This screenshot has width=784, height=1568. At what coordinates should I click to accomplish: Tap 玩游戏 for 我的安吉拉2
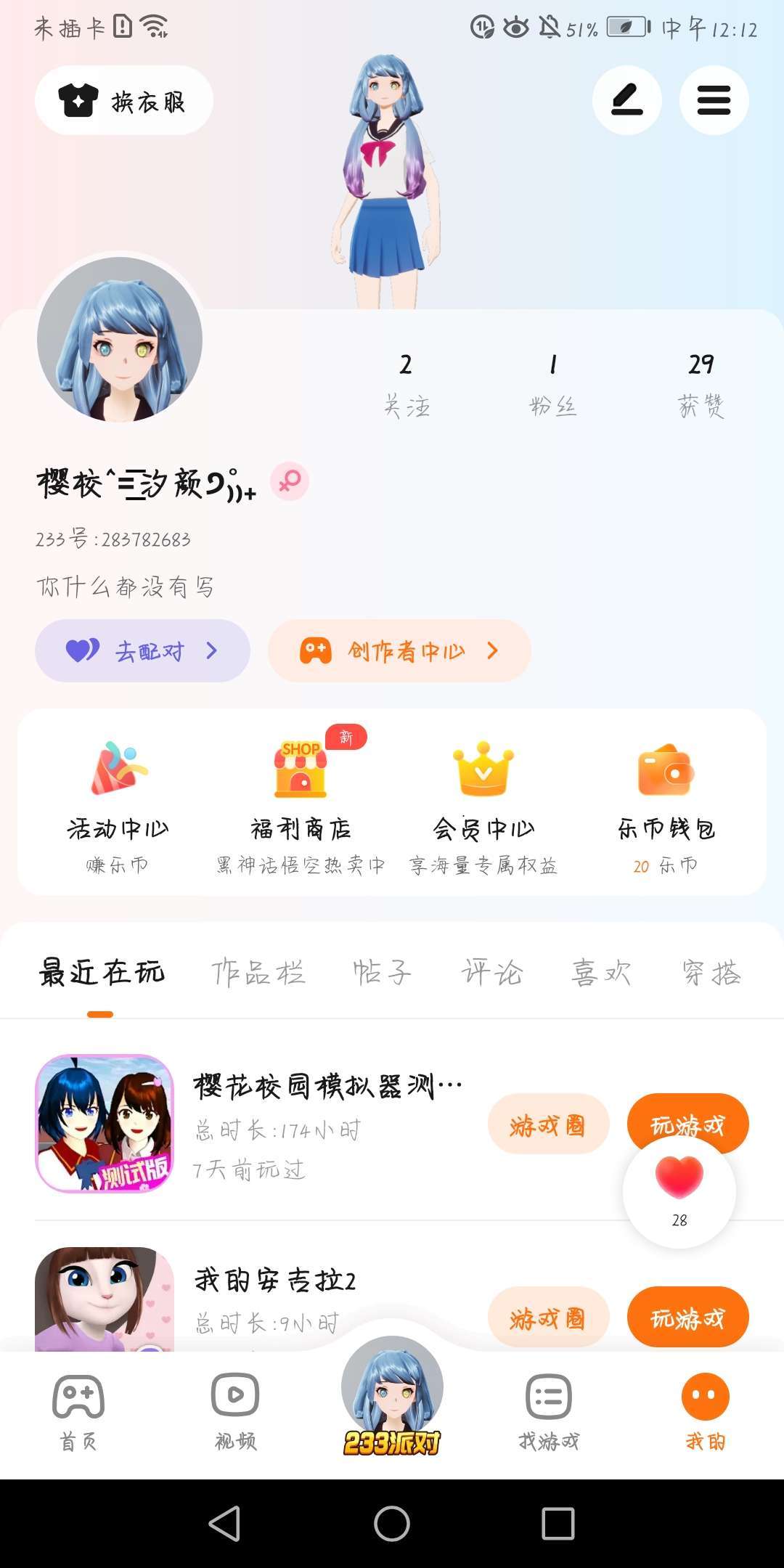[687, 1318]
